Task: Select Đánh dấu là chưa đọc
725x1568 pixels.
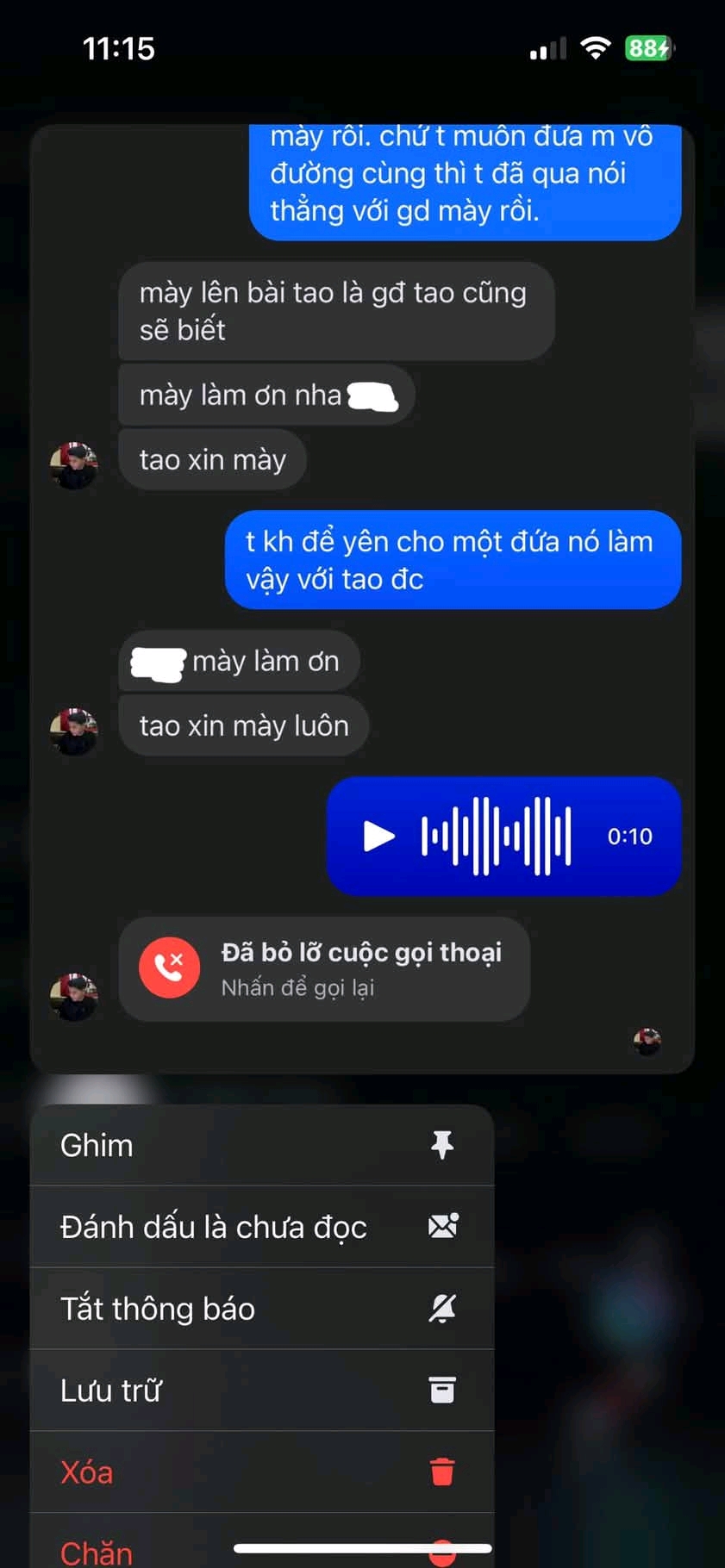Action: coord(261,1227)
